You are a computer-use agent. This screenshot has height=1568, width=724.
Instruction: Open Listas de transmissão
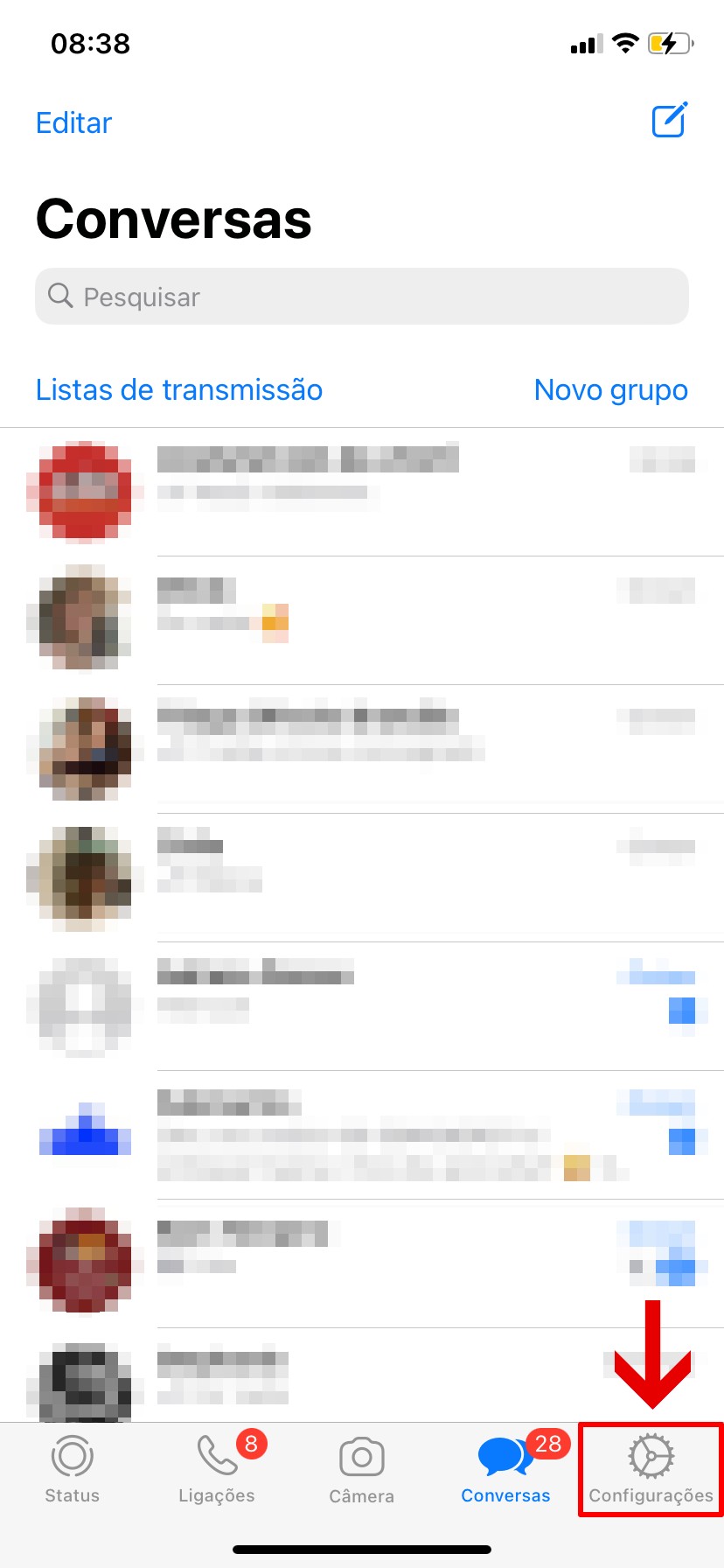tap(179, 390)
